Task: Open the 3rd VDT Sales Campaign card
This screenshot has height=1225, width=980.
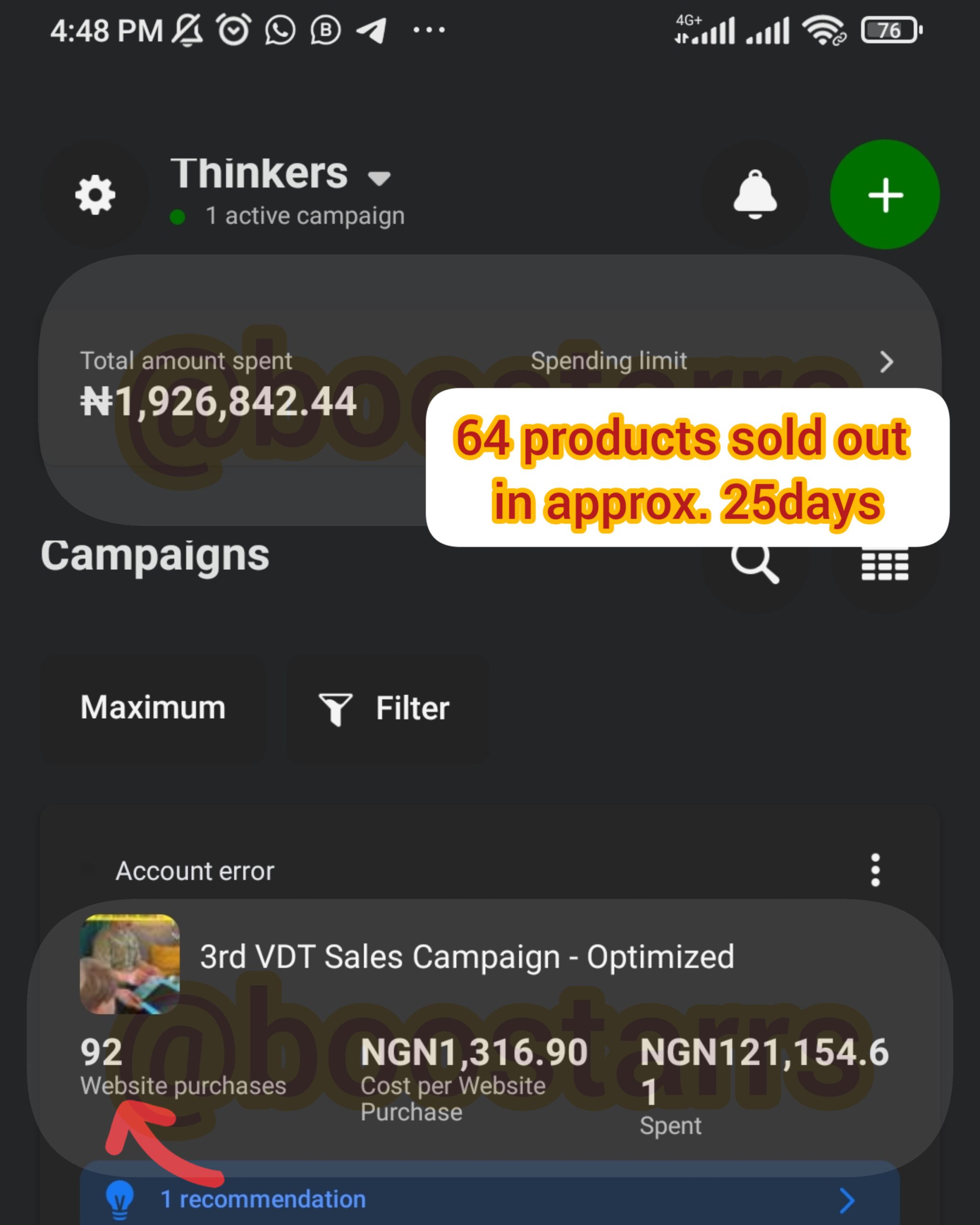Action: click(x=466, y=958)
